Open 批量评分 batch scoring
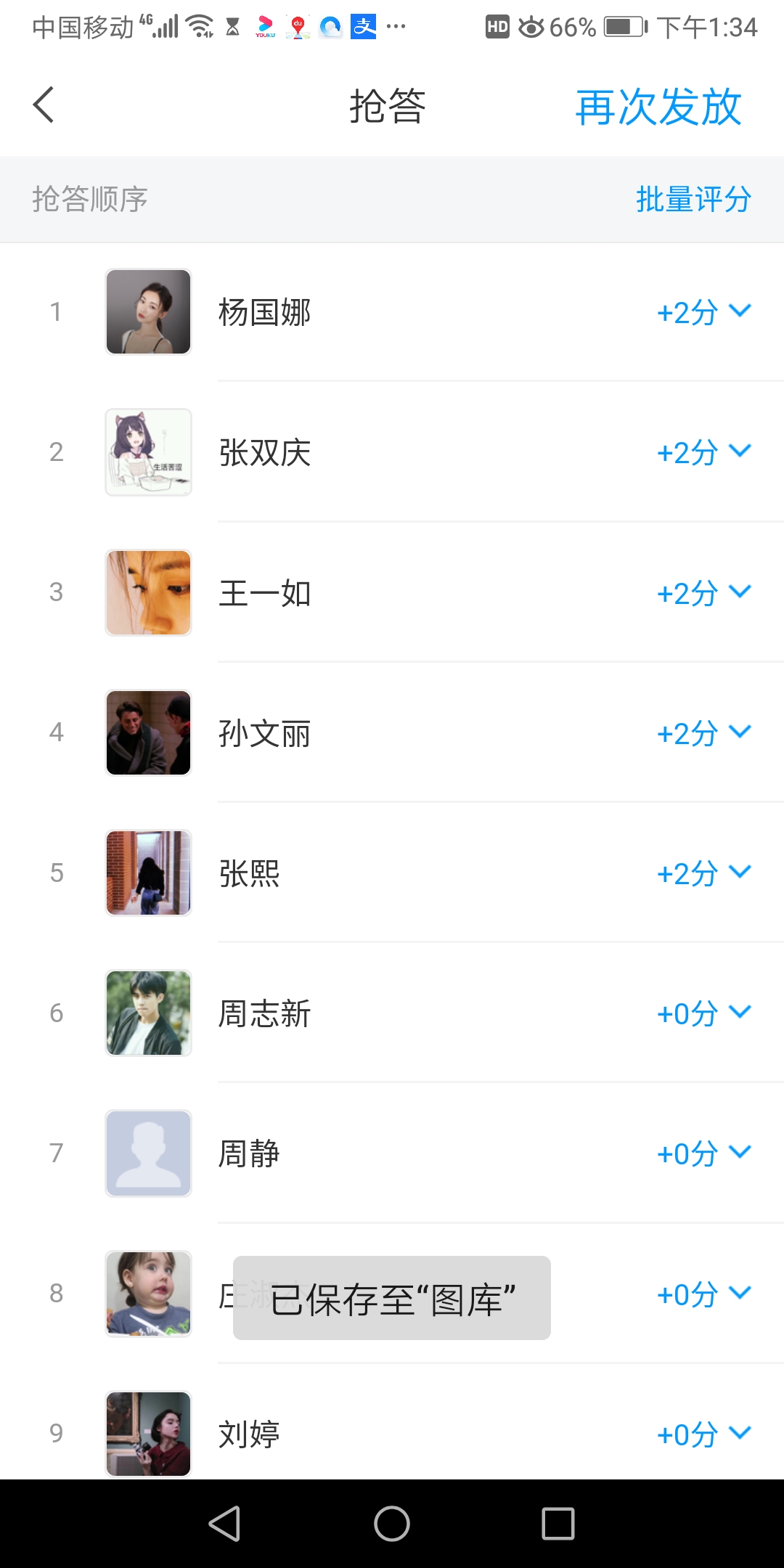Screen dimensions: 784x1568 693,200
